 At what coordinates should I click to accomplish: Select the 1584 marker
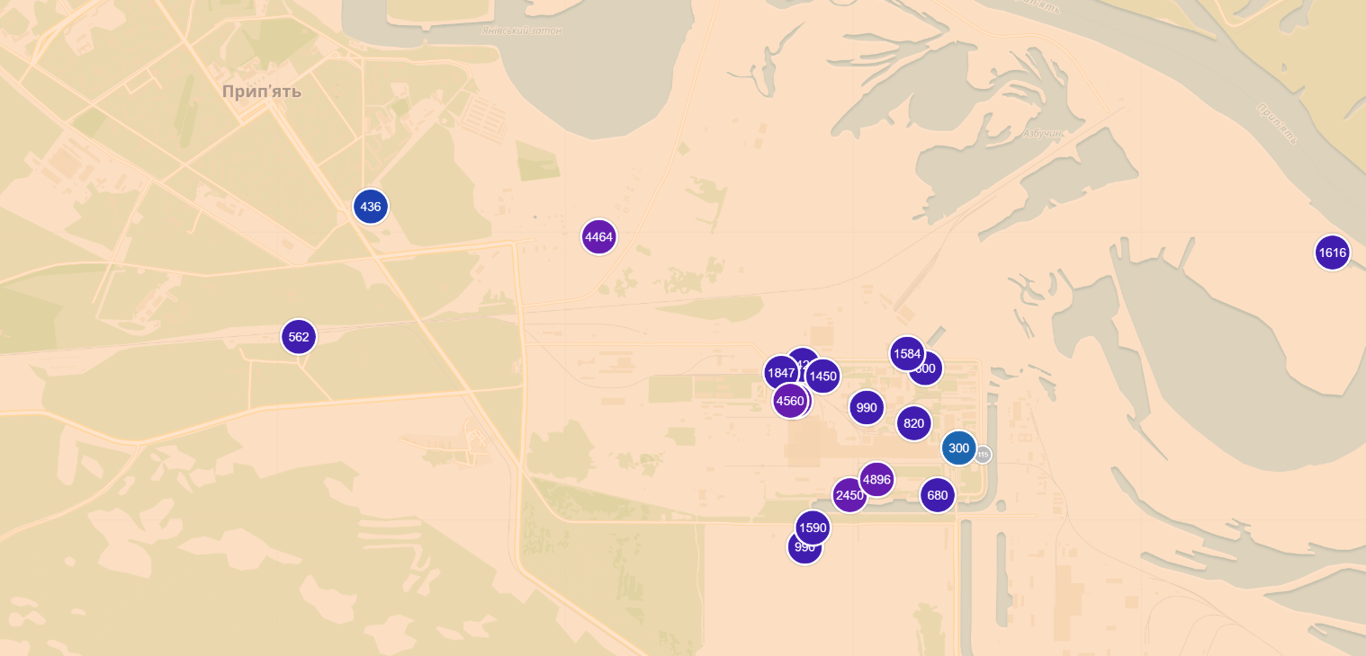tap(906, 353)
